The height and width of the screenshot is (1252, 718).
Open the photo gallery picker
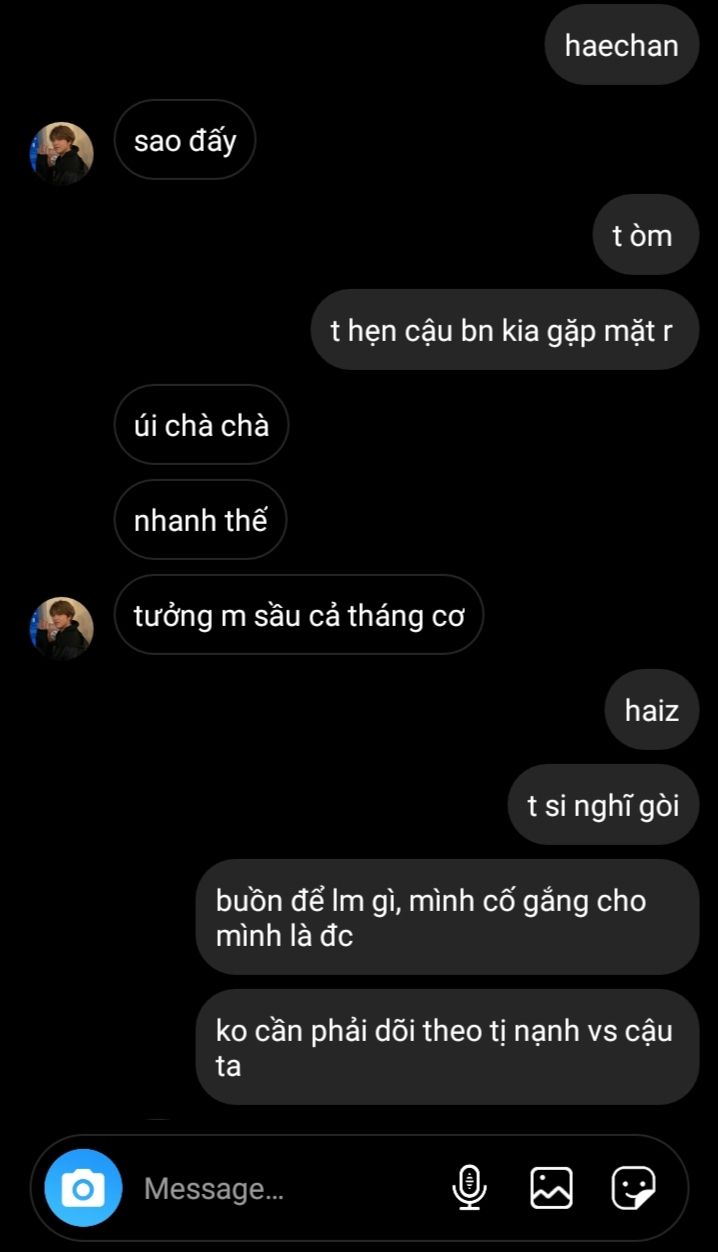551,1188
